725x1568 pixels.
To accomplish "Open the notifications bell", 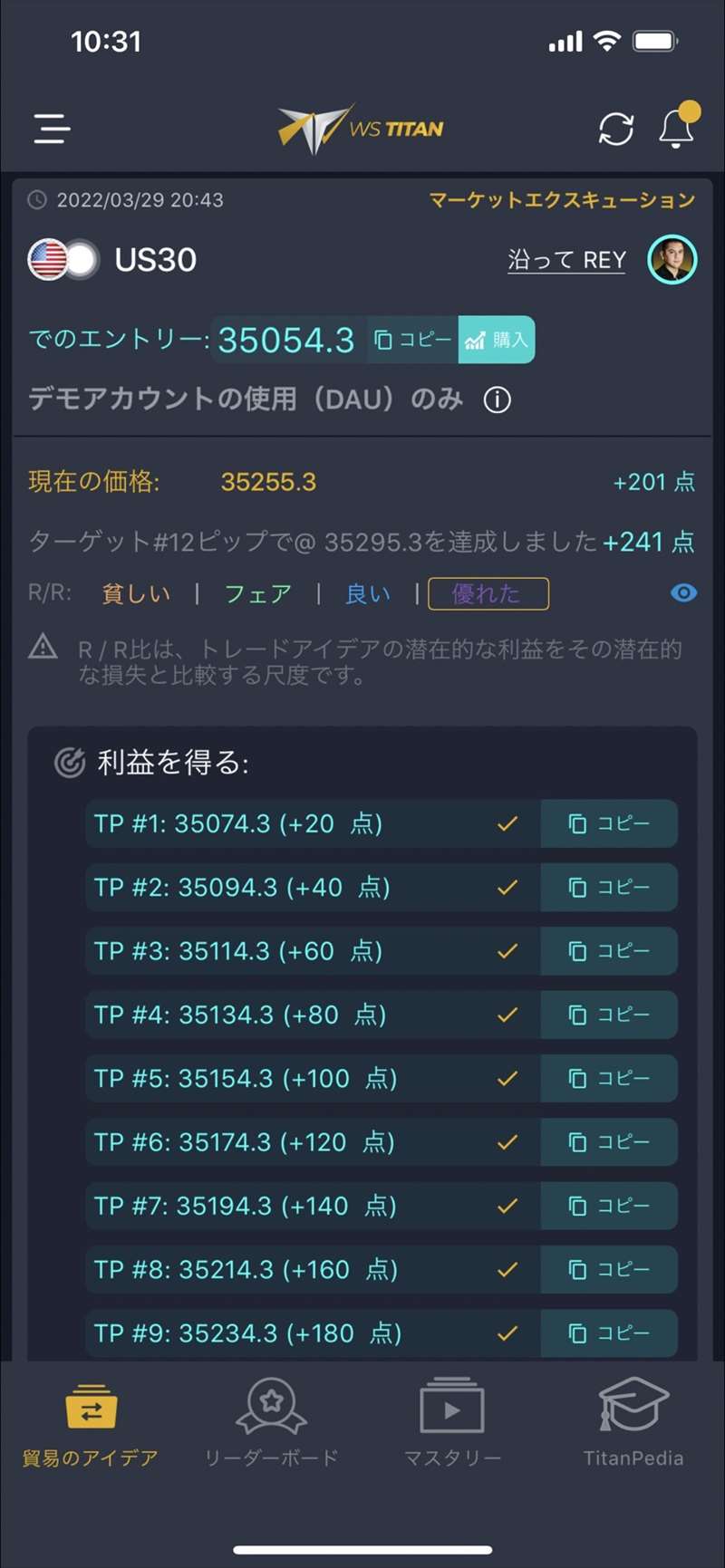I will tap(678, 125).
